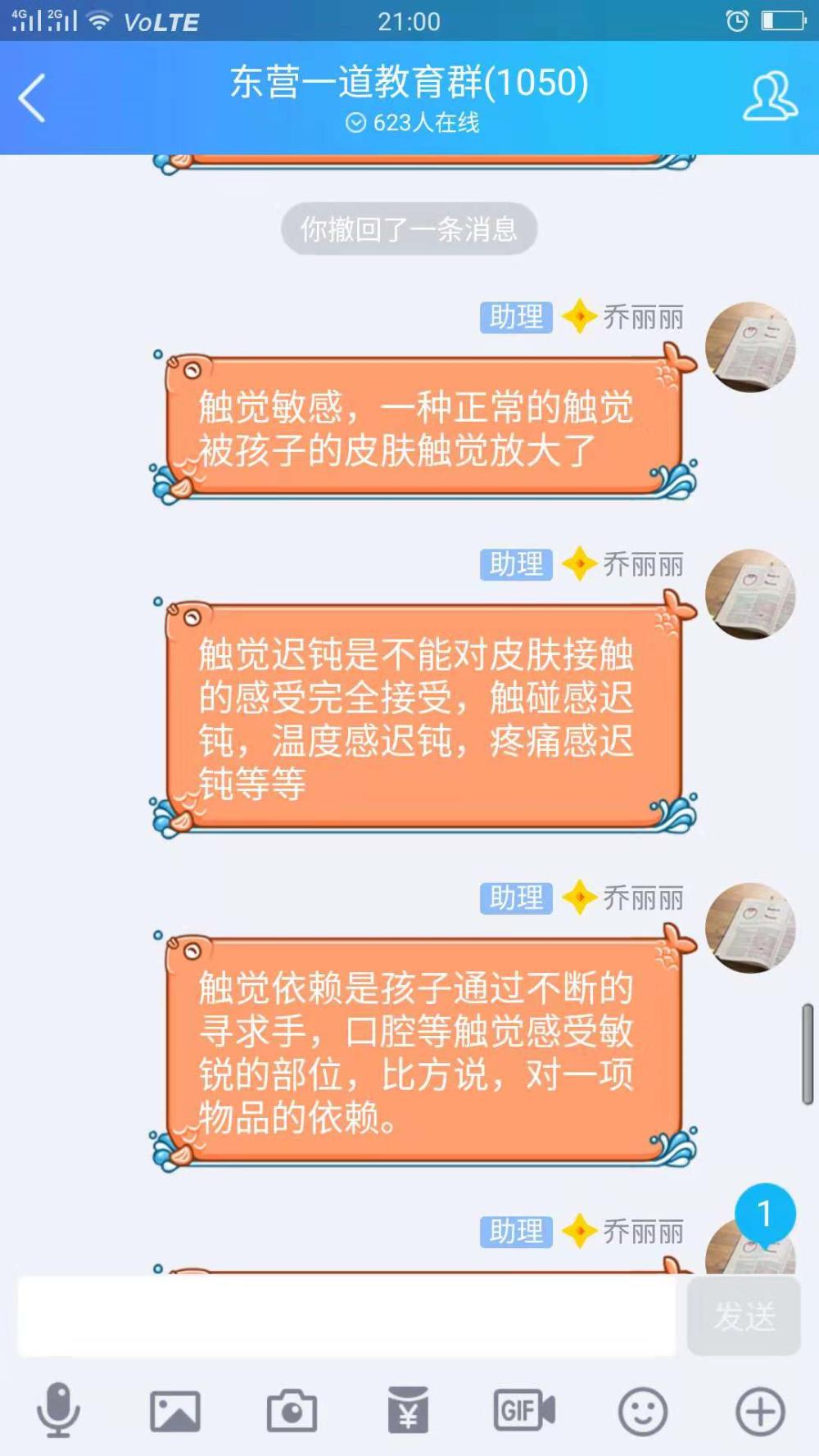Open 乔丽丽's avatar above 触觉敏感 message

(x=750, y=347)
